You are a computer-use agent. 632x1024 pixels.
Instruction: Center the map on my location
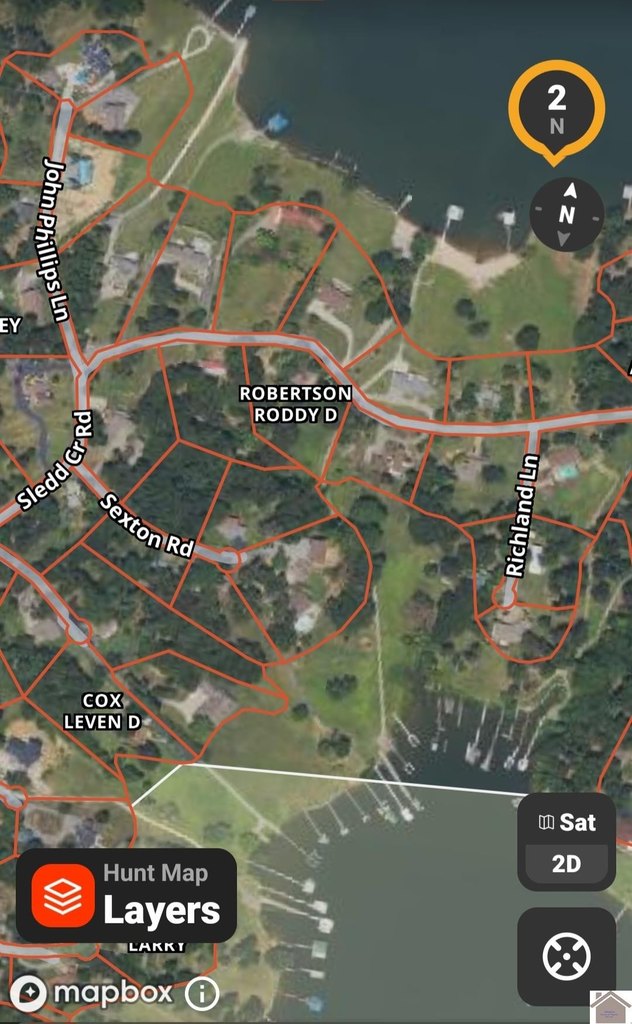point(566,957)
